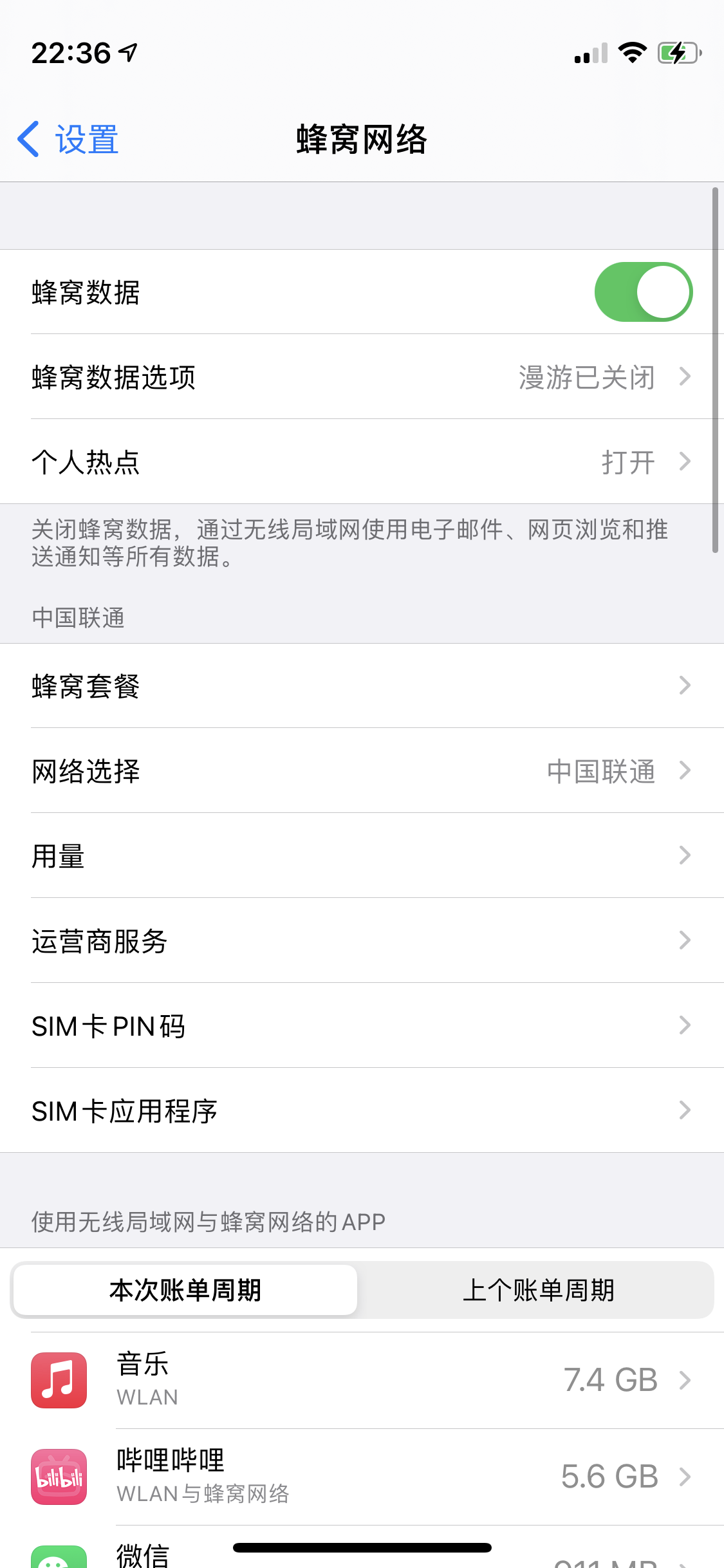Open 运营商服务
Viewport: 724px width, 1568px height.
(x=362, y=940)
